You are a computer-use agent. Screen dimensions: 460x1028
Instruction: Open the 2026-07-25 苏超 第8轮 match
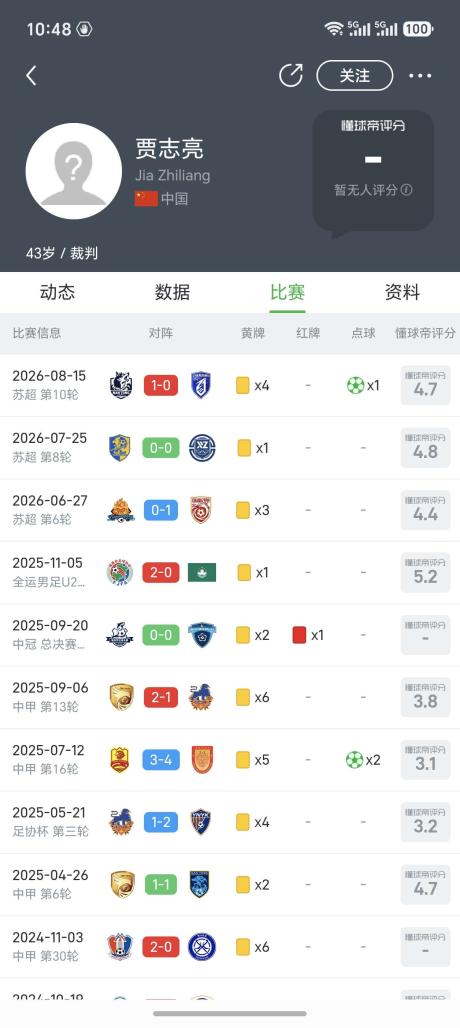(x=230, y=448)
